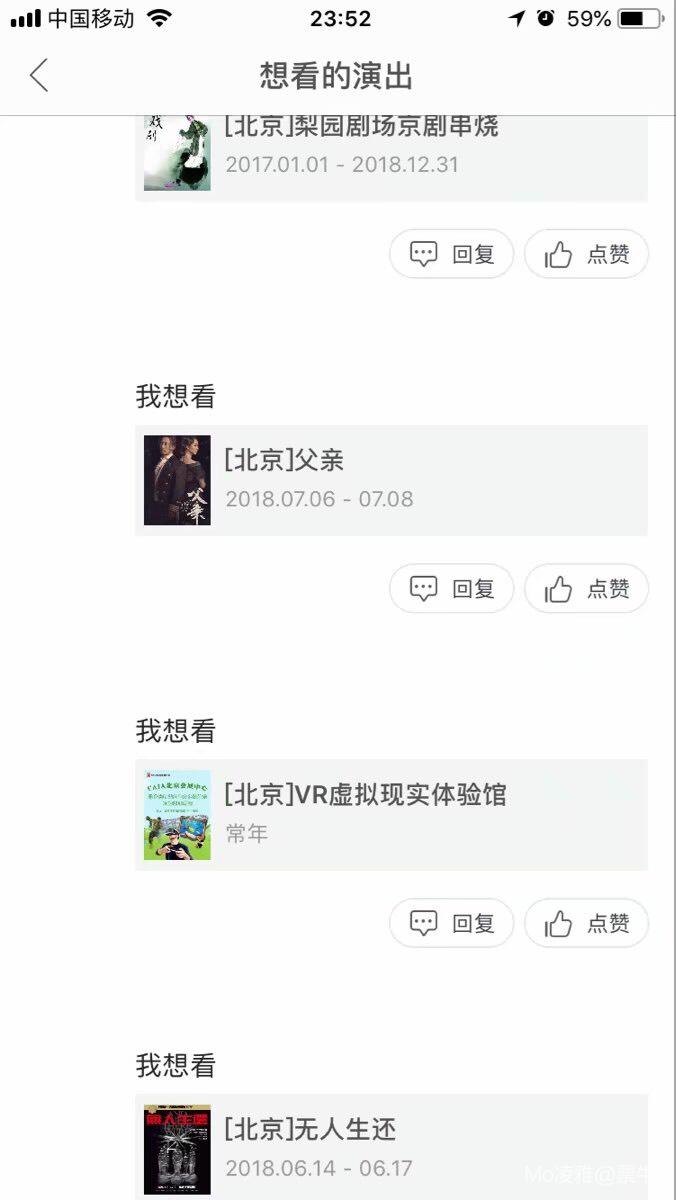Tap 回复 under the 父亲 show
Image resolution: width=676 pixels, height=1200 pixels.
[451, 589]
